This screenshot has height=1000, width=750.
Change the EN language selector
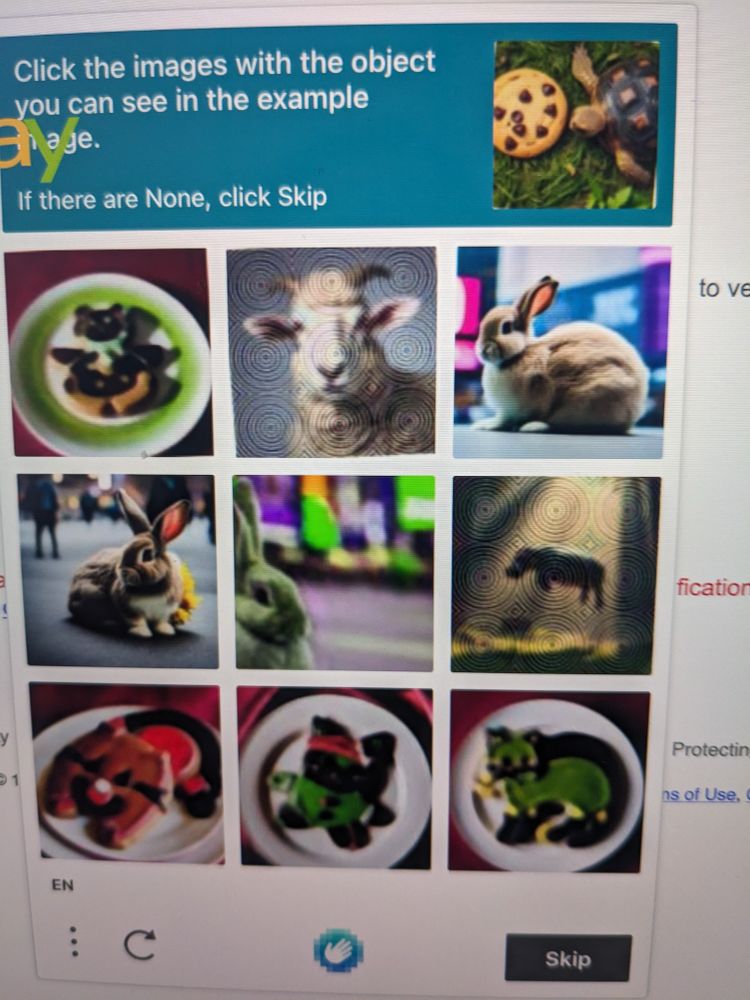[x=61, y=885]
